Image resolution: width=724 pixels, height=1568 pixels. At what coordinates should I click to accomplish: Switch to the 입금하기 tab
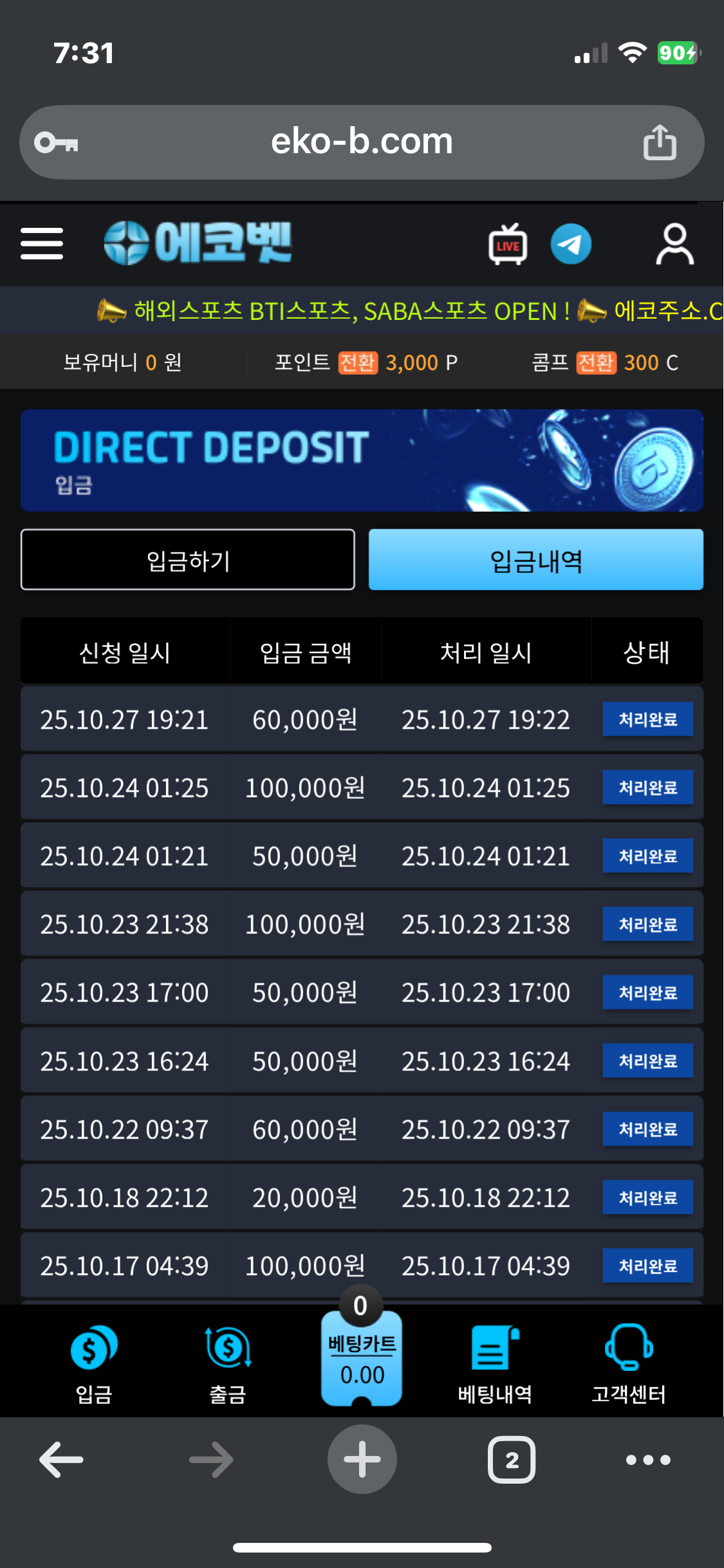click(188, 560)
